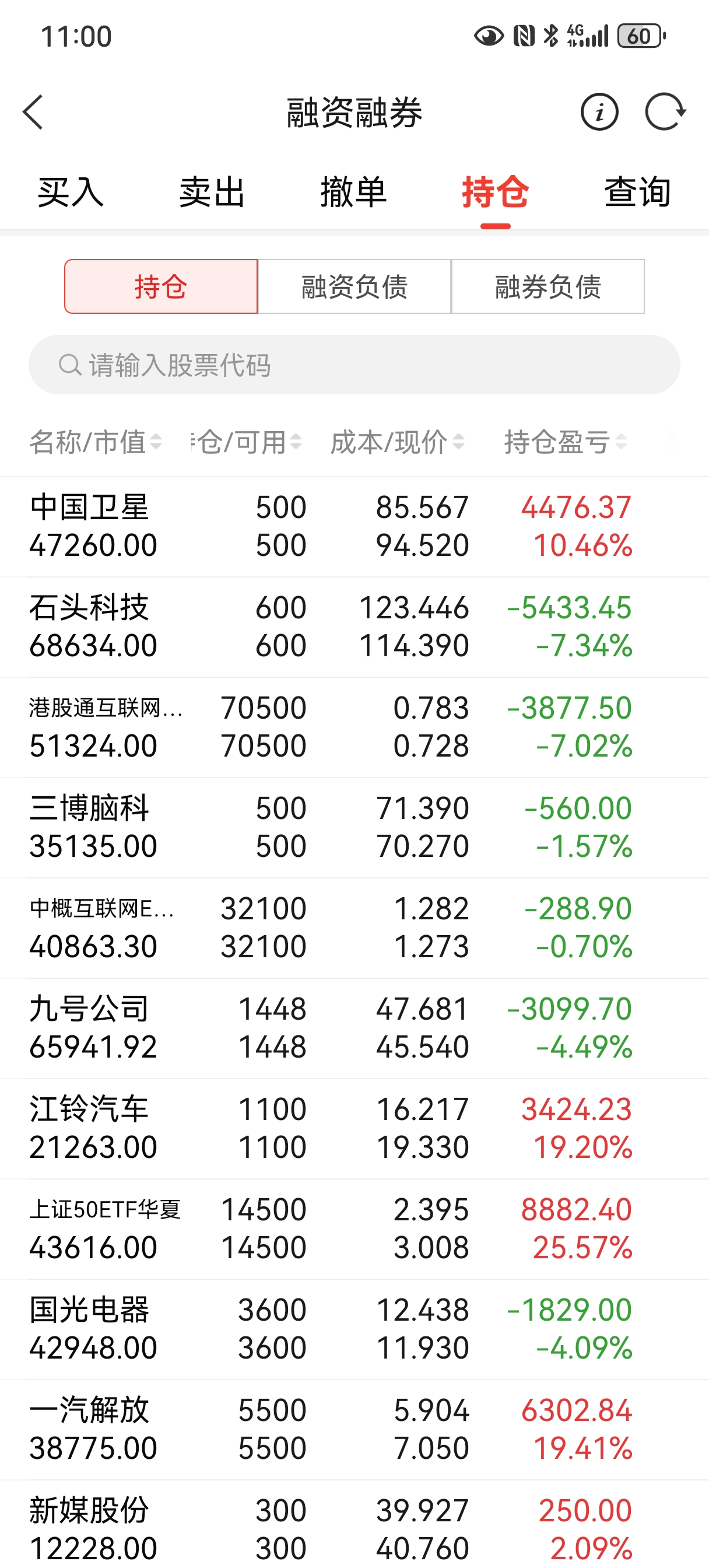Open the 三博脑科 holding row
This screenshot has width=709, height=1568.
(354, 828)
